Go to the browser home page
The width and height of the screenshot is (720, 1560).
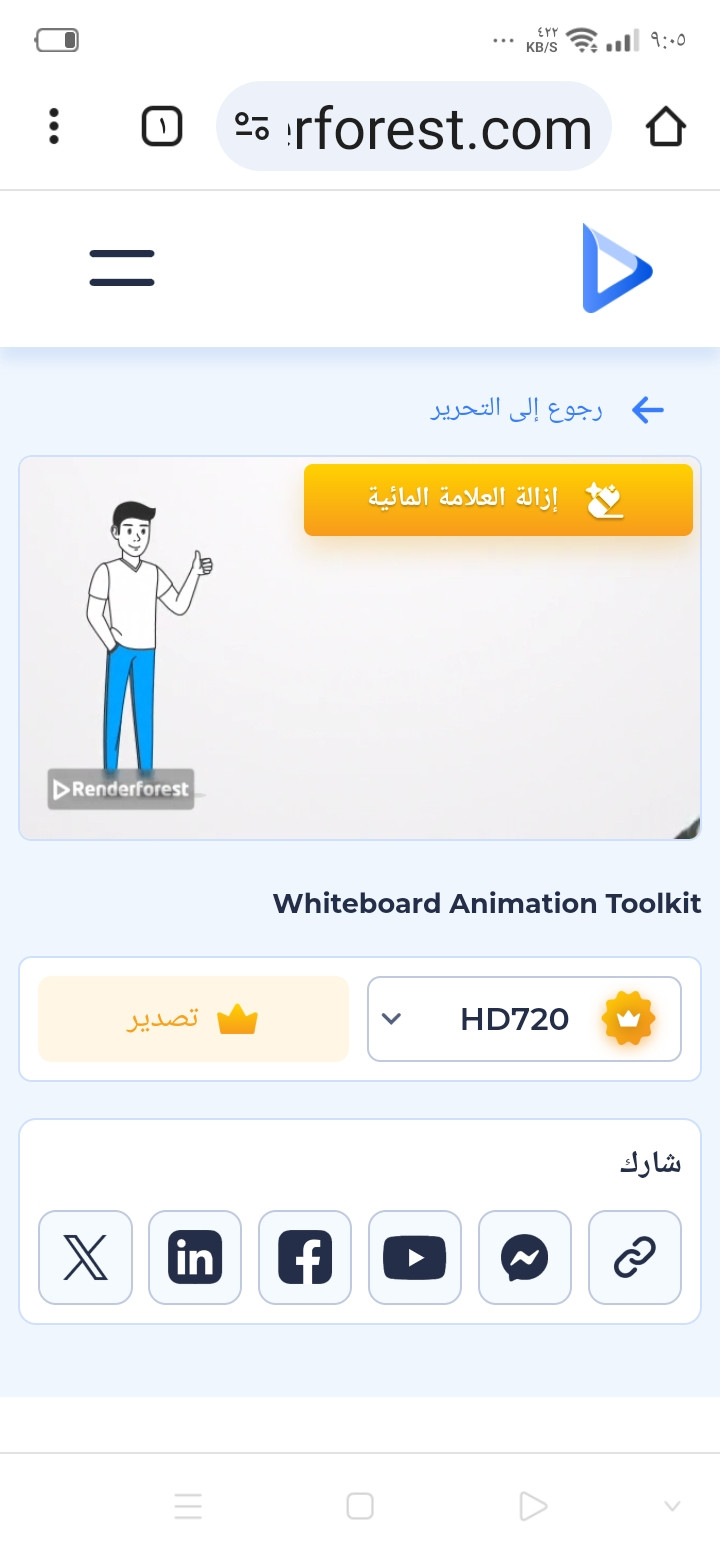pos(665,127)
